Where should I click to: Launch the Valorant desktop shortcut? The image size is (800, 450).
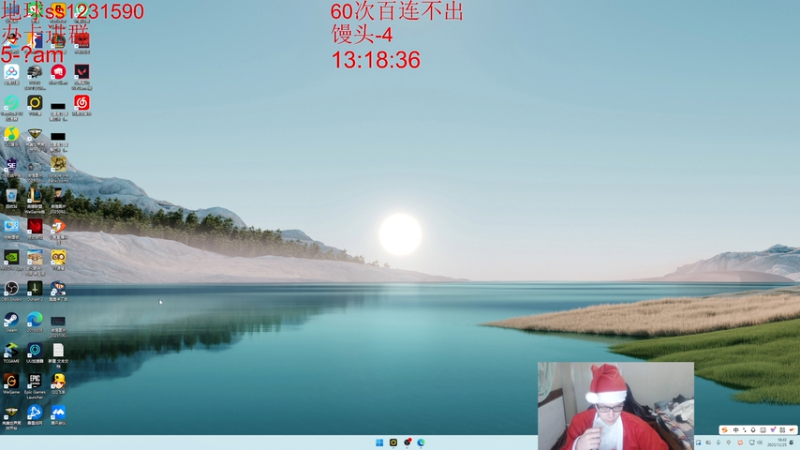[82, 72]
